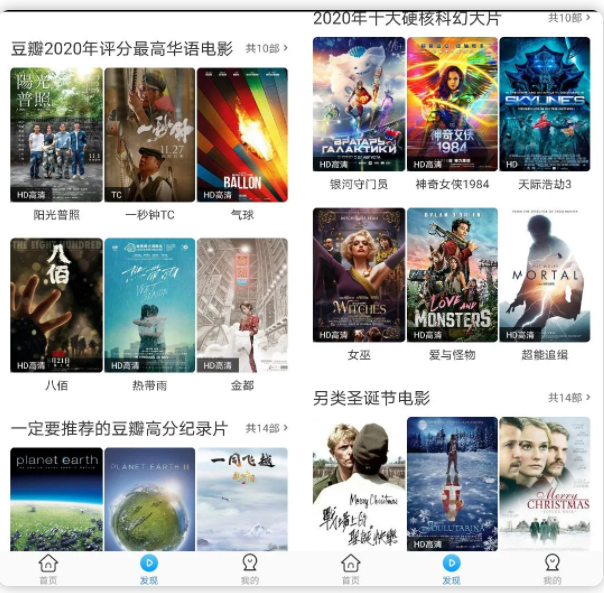
Task: Open the Planet Earth II documentary poster
Action: pyautogui.click(x=149, y=498)
